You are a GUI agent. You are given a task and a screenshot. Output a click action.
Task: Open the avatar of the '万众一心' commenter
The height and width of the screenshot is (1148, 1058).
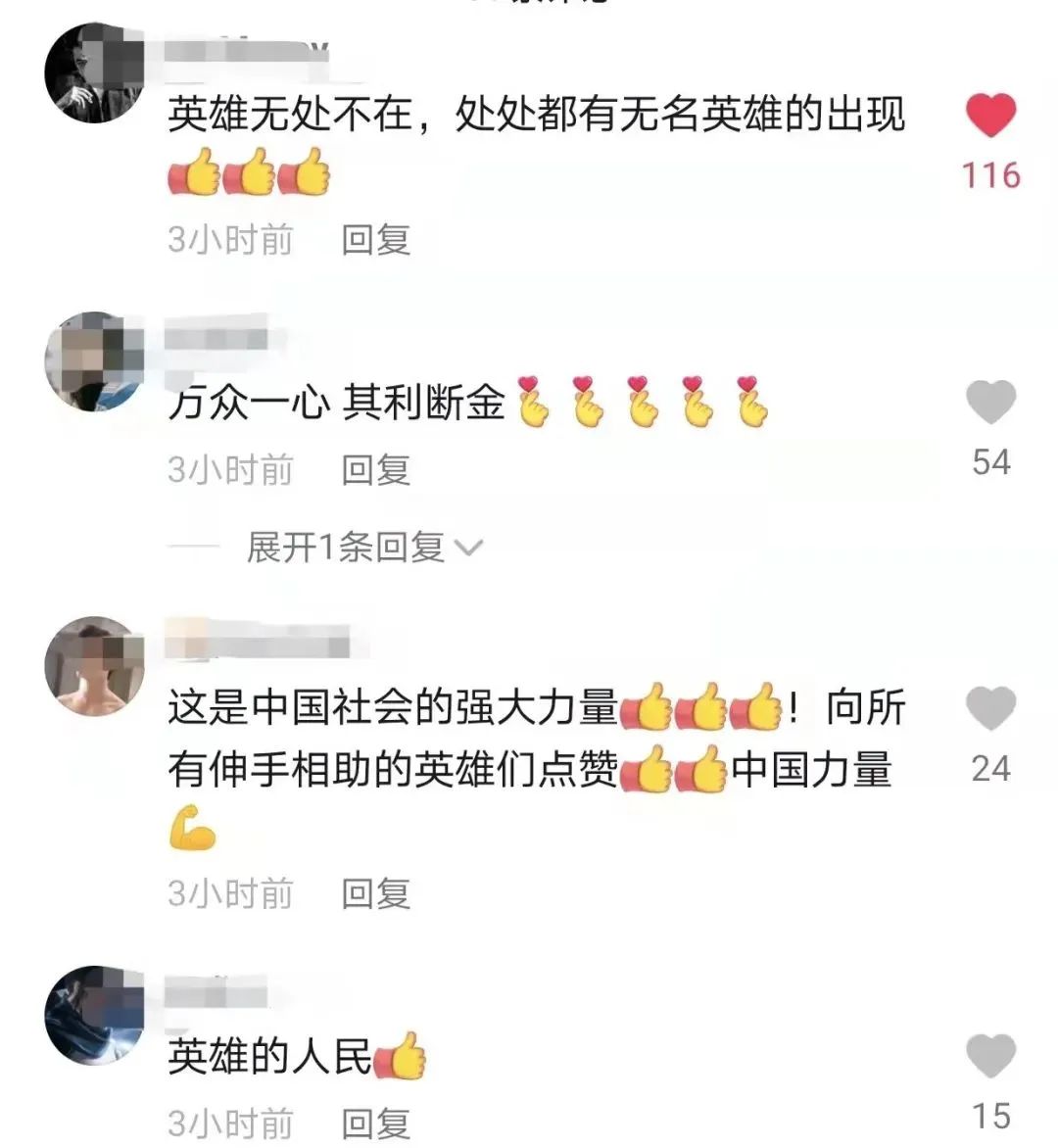point(95,360)
